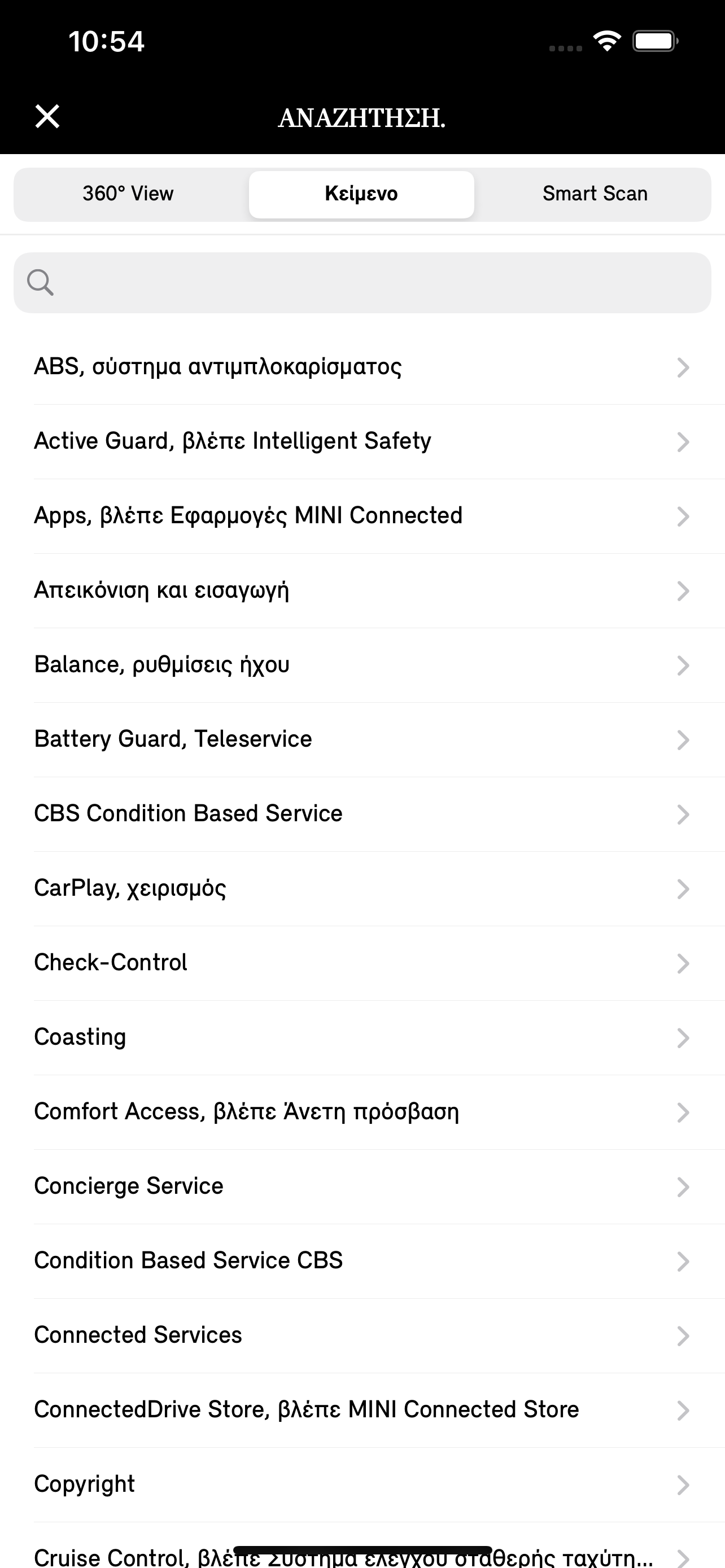Tap the close X icon
The width and height of the screenshot is (725, 1568).
(x=49, y=117)
